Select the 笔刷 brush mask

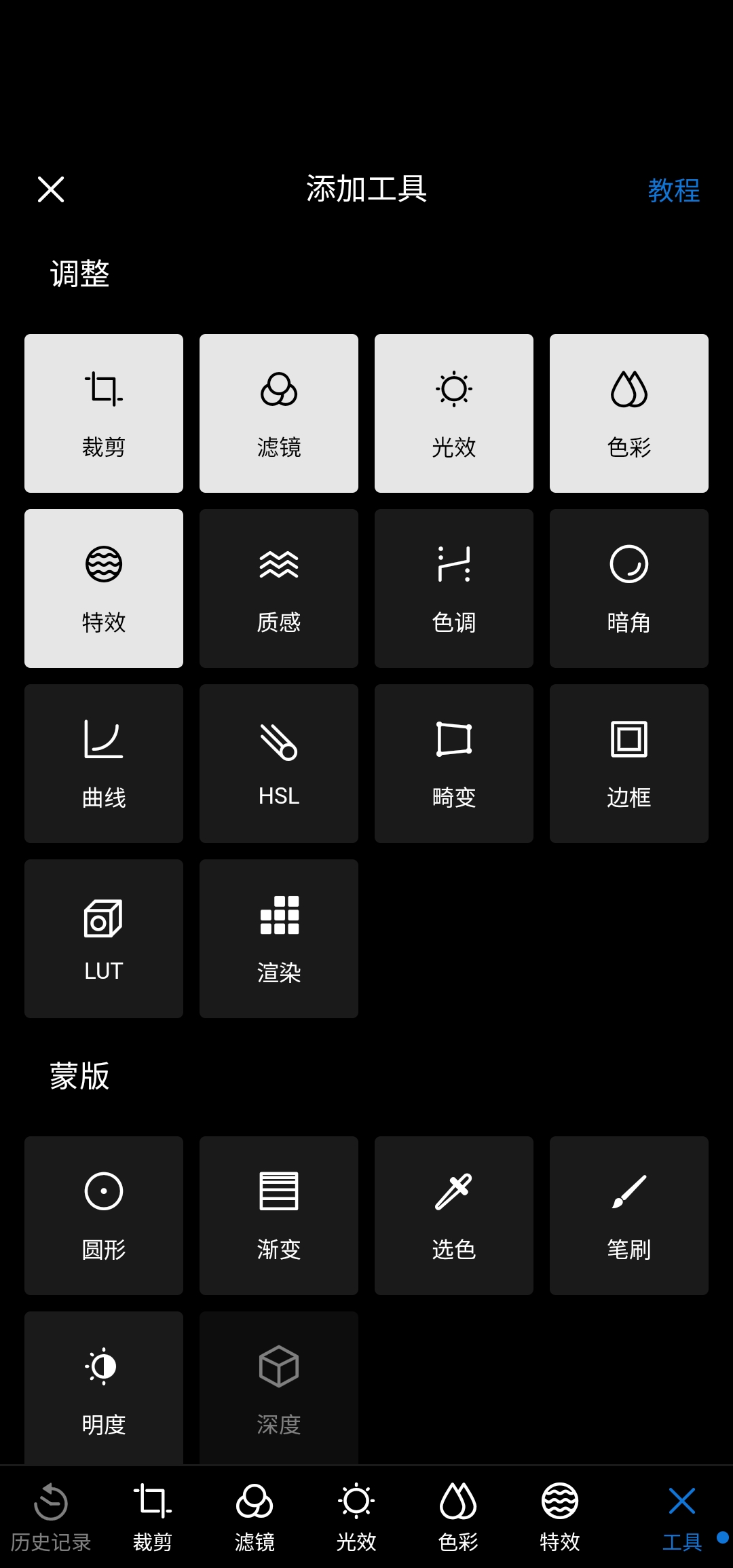(x=629, y=1216)
